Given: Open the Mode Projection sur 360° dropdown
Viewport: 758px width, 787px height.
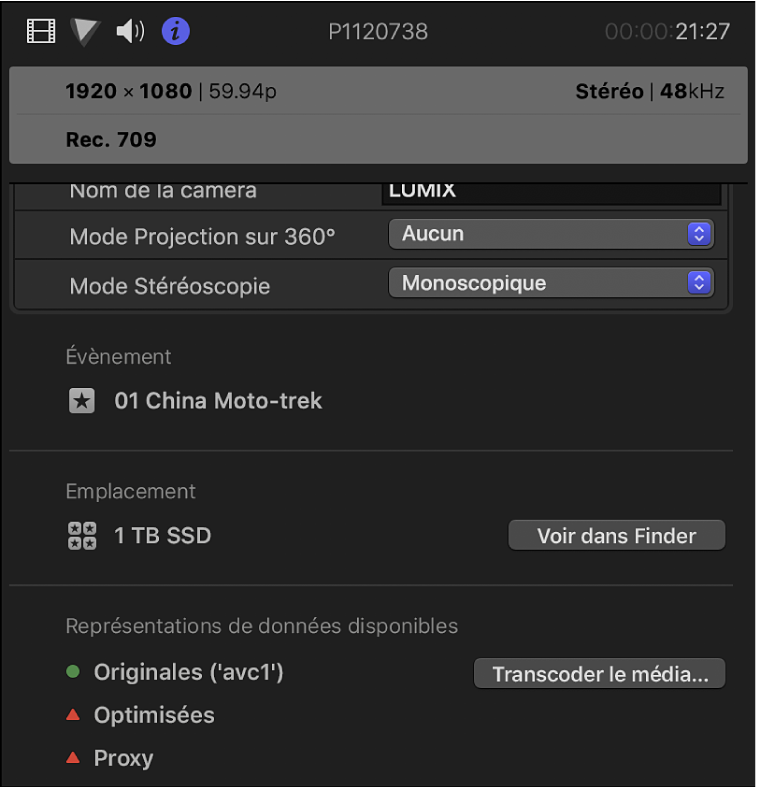Looking at the screenshot, I should pos(551,234).
